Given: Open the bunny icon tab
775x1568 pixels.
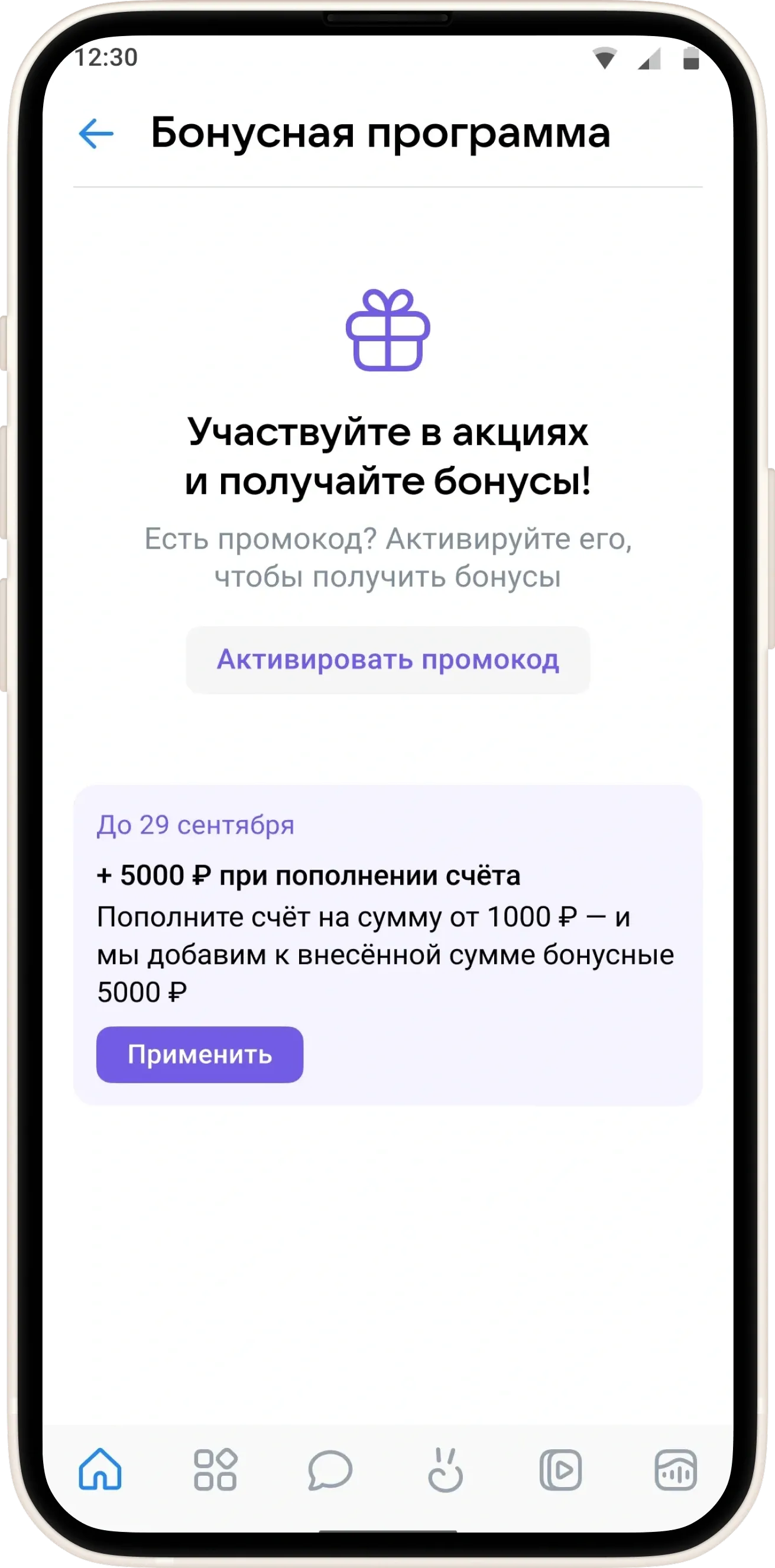Looking at the screenshot, I should pyautogui.click(x=446, y=1469).
